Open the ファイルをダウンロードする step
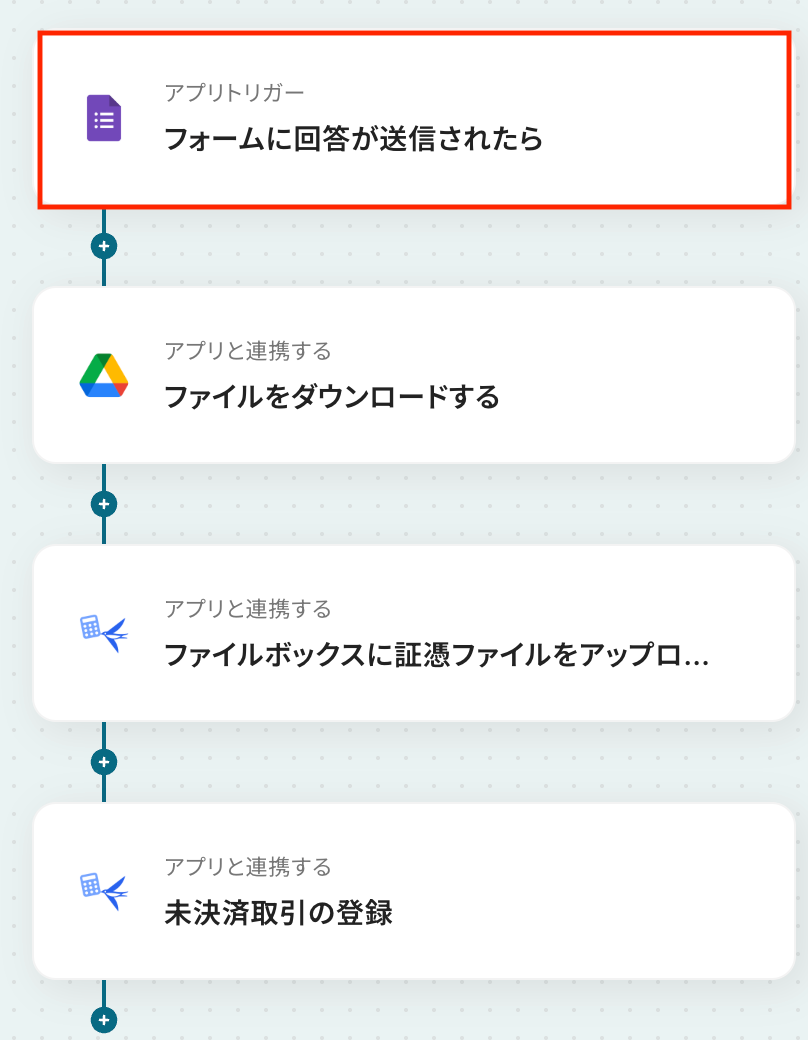Viewport: 808px width, 1040px height. (414, 376)
